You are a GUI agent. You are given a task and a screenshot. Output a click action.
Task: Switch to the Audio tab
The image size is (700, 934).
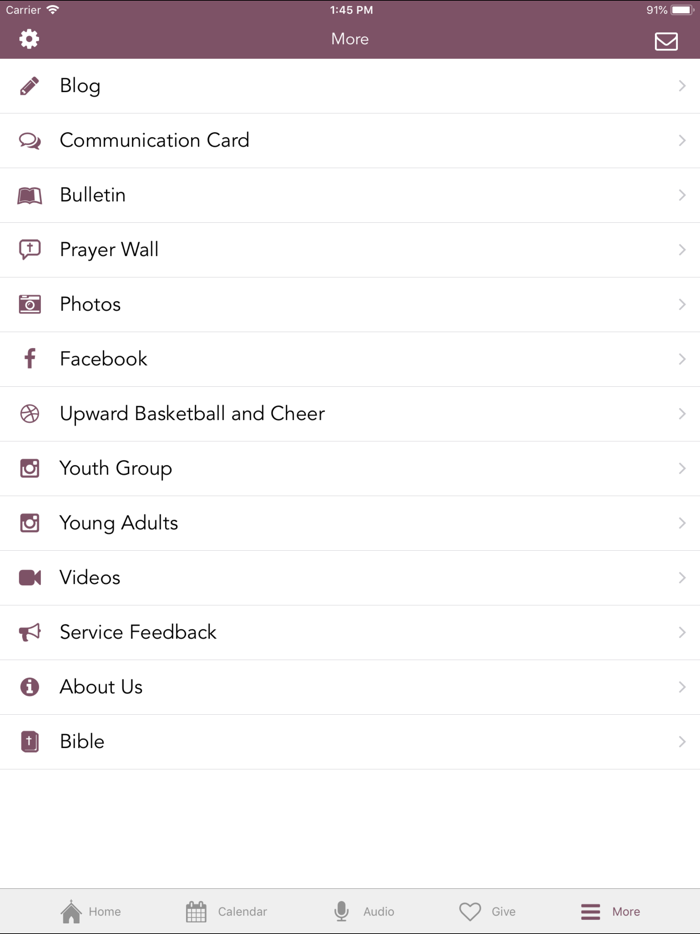click(x=364, y=911)
